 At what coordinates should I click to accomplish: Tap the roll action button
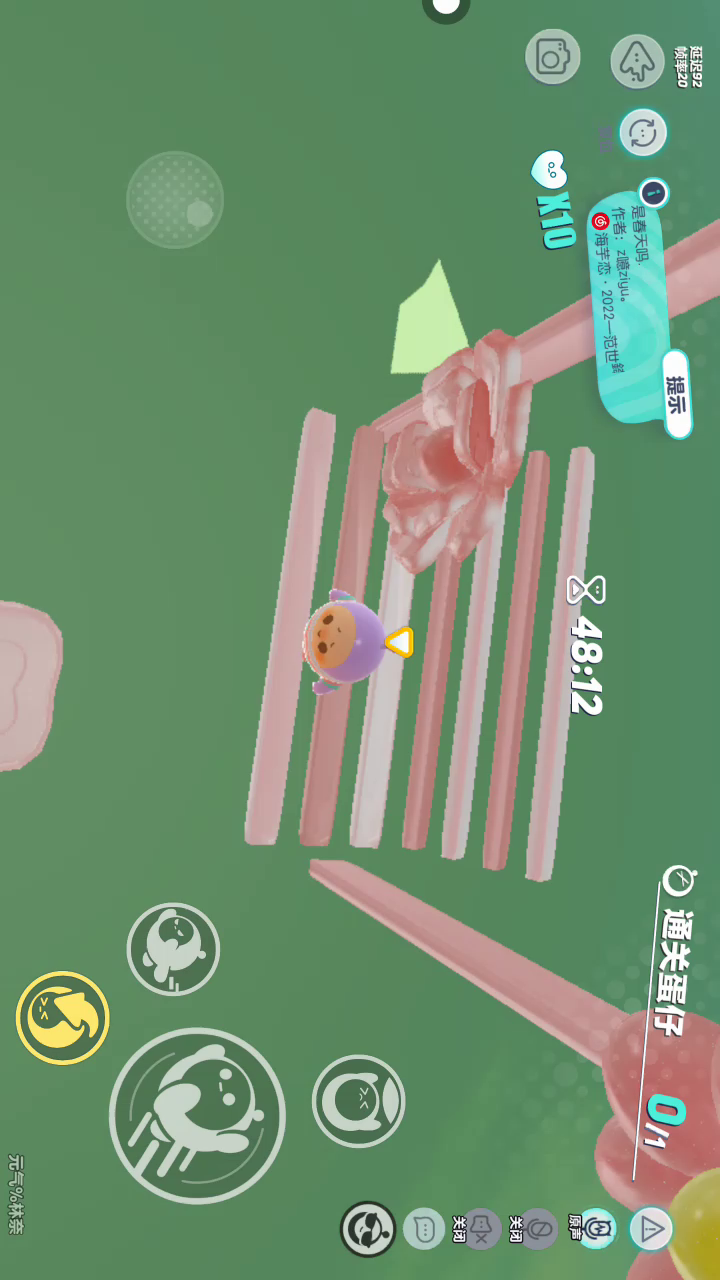click(173, 948)
